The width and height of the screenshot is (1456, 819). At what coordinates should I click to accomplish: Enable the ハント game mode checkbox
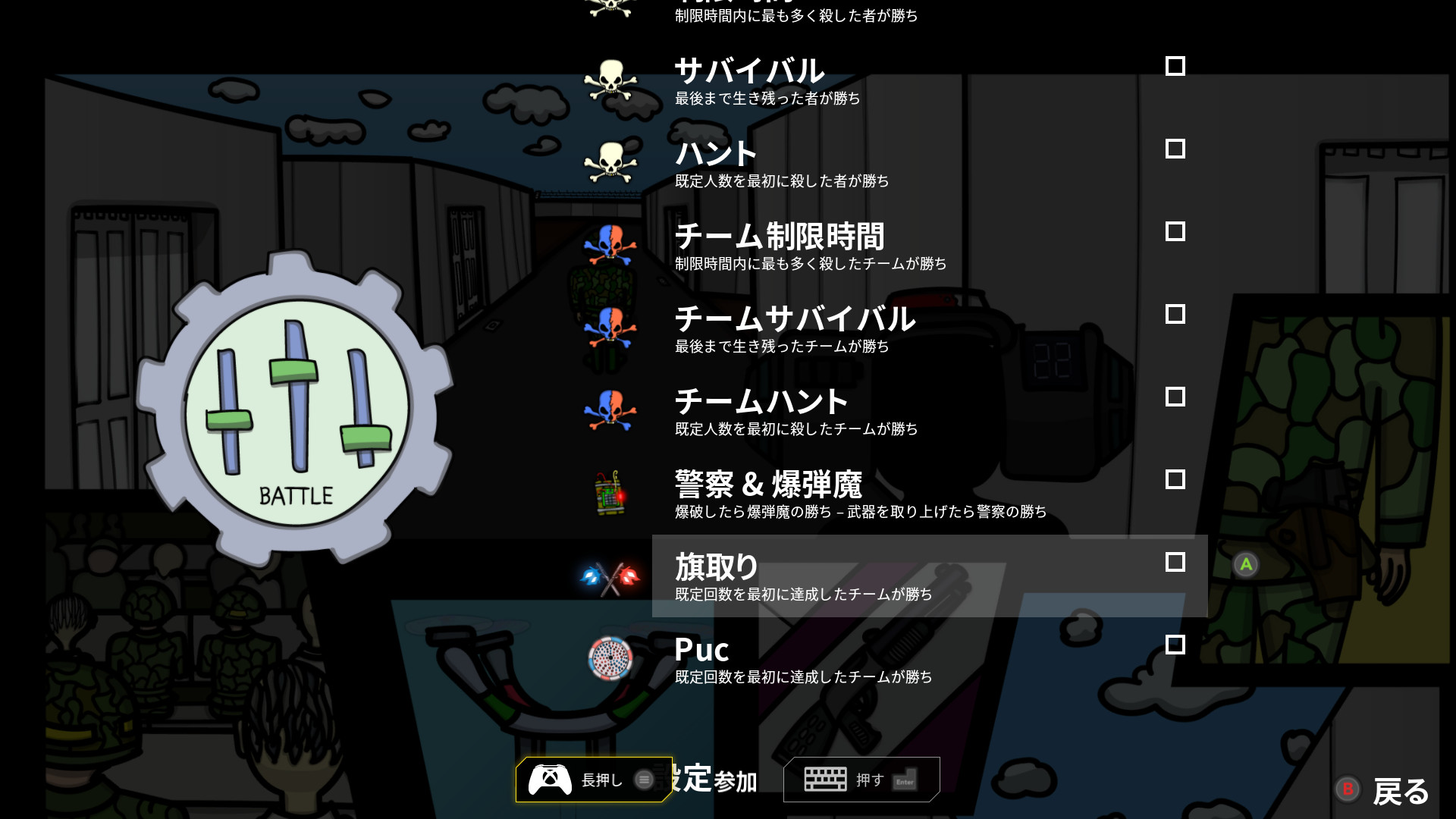(1175, 149)
